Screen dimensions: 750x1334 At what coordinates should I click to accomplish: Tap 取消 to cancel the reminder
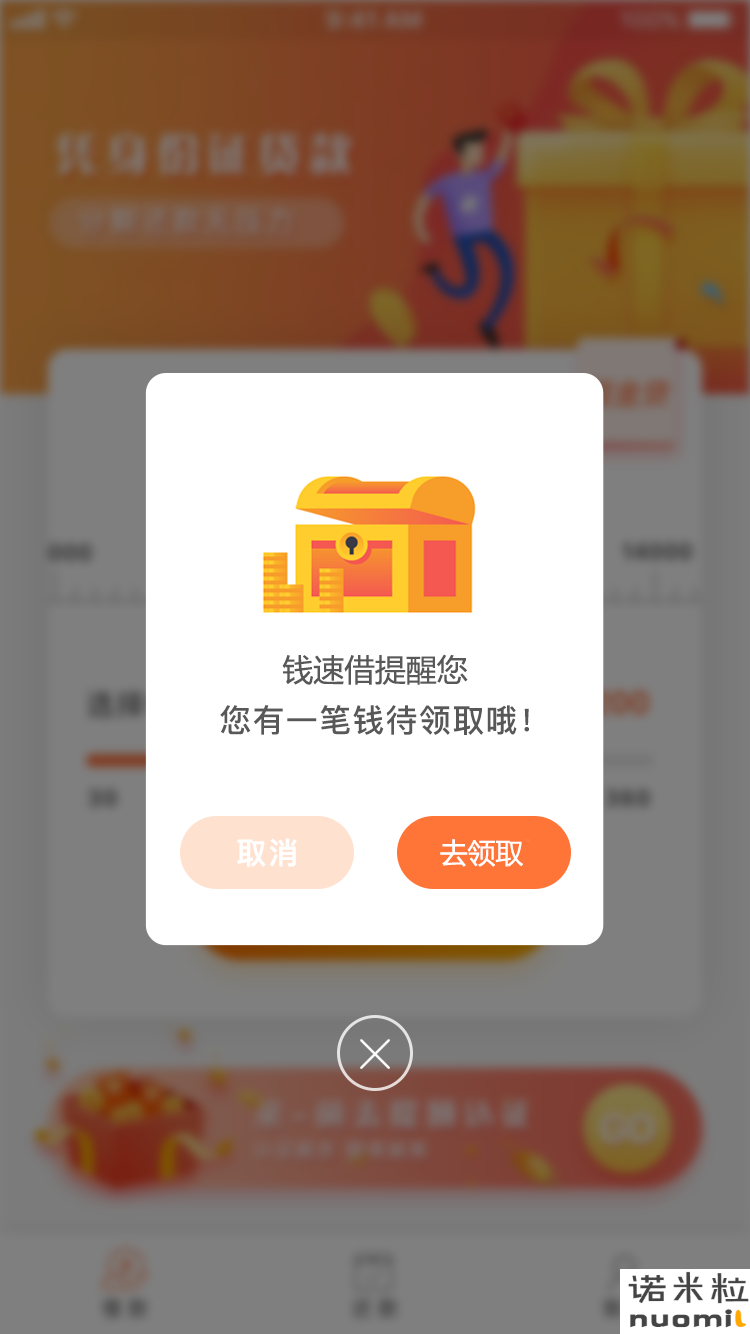[267, 852]
